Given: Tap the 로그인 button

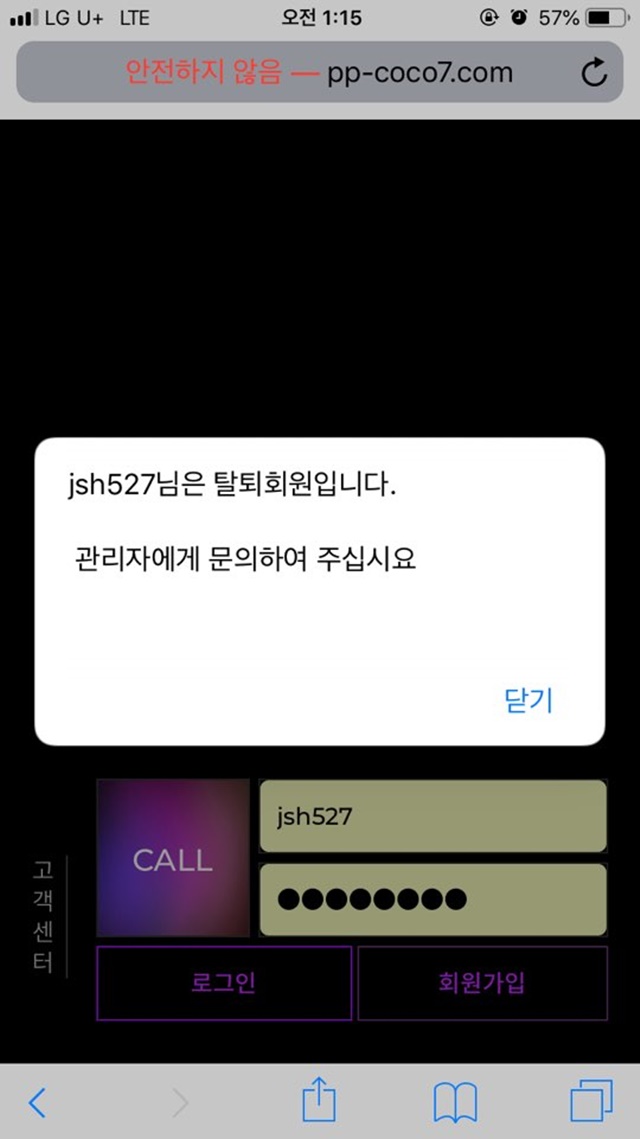Looking at the screenshot, I should click(x=224, y=983).
